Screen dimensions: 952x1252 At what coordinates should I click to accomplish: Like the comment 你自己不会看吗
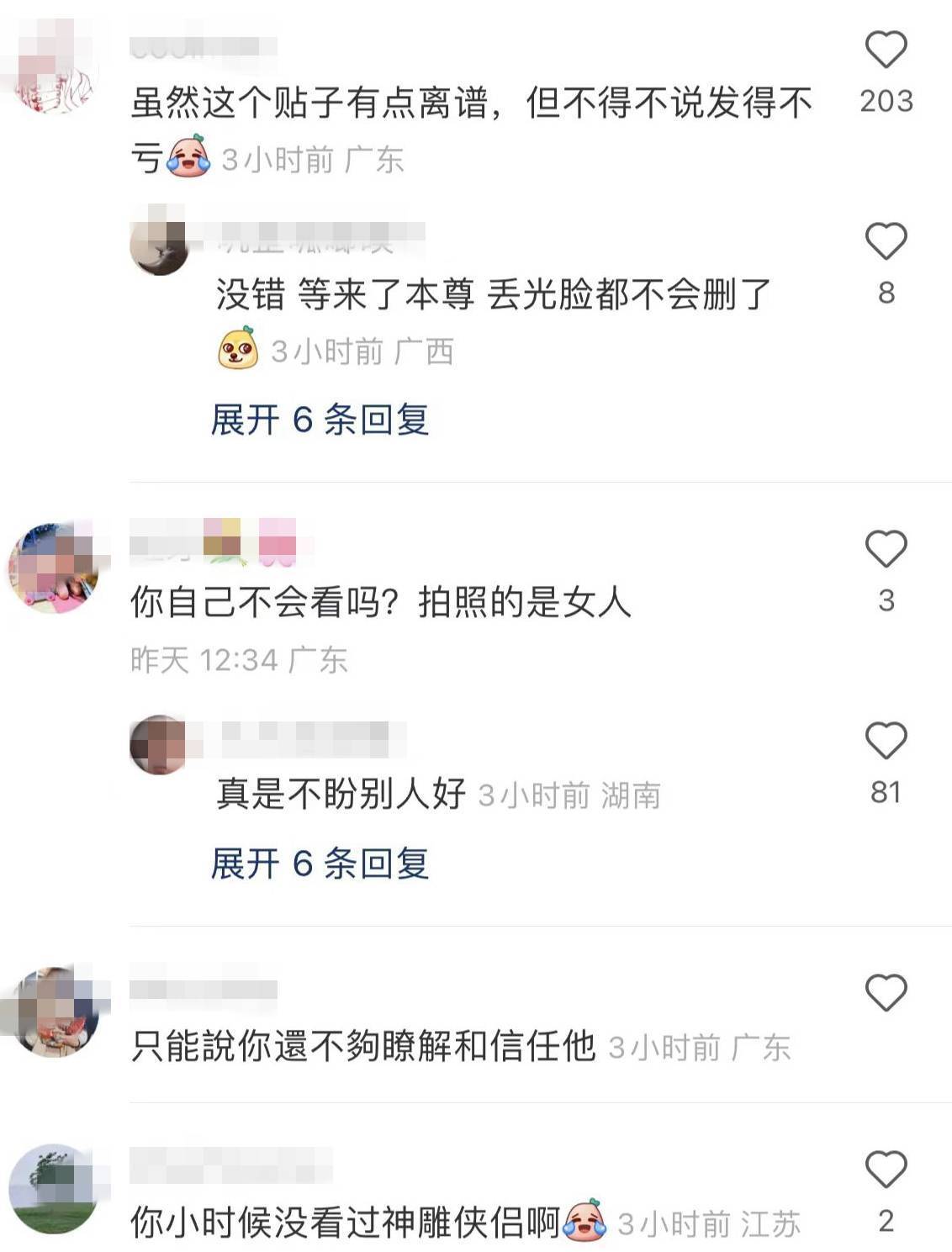[886, 549]
